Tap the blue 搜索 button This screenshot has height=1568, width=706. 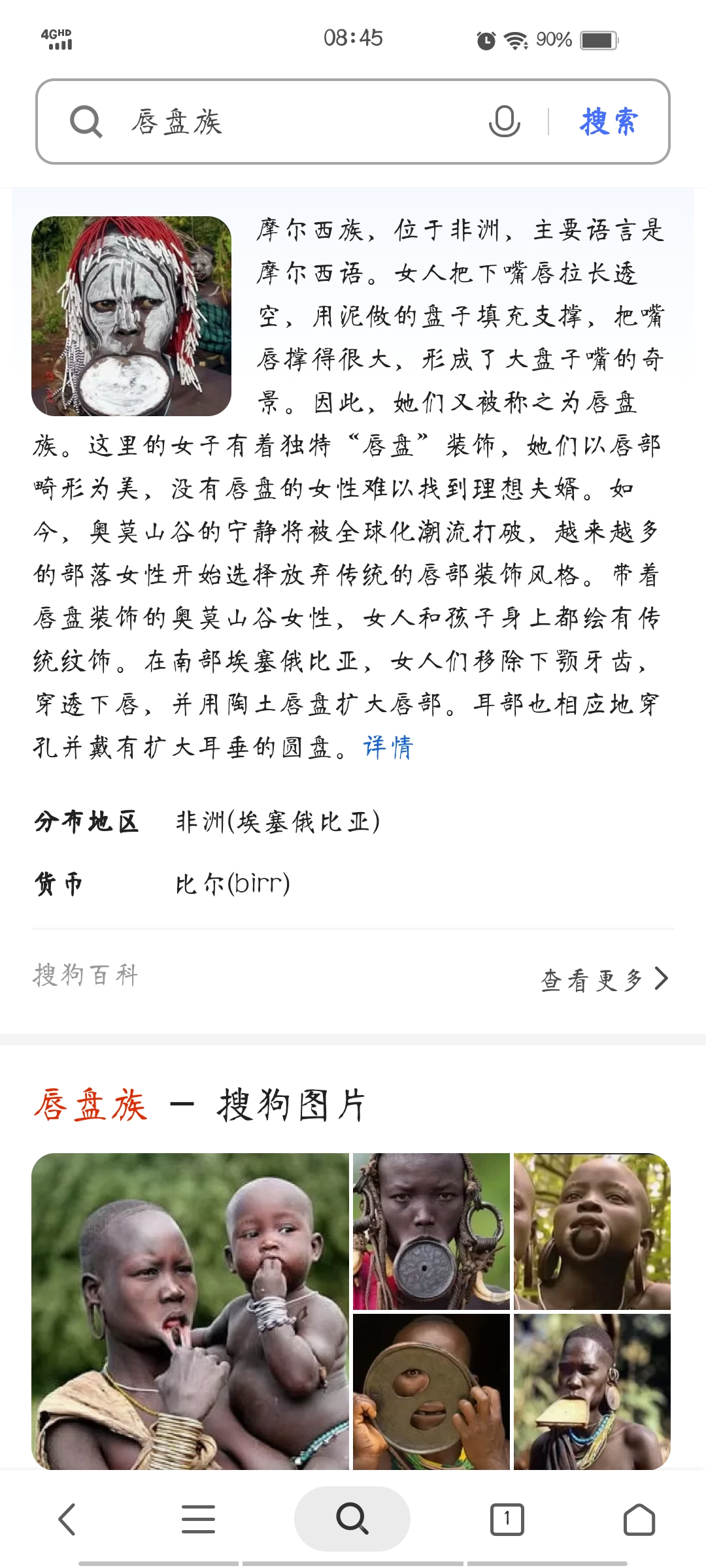tap(609, 122)
